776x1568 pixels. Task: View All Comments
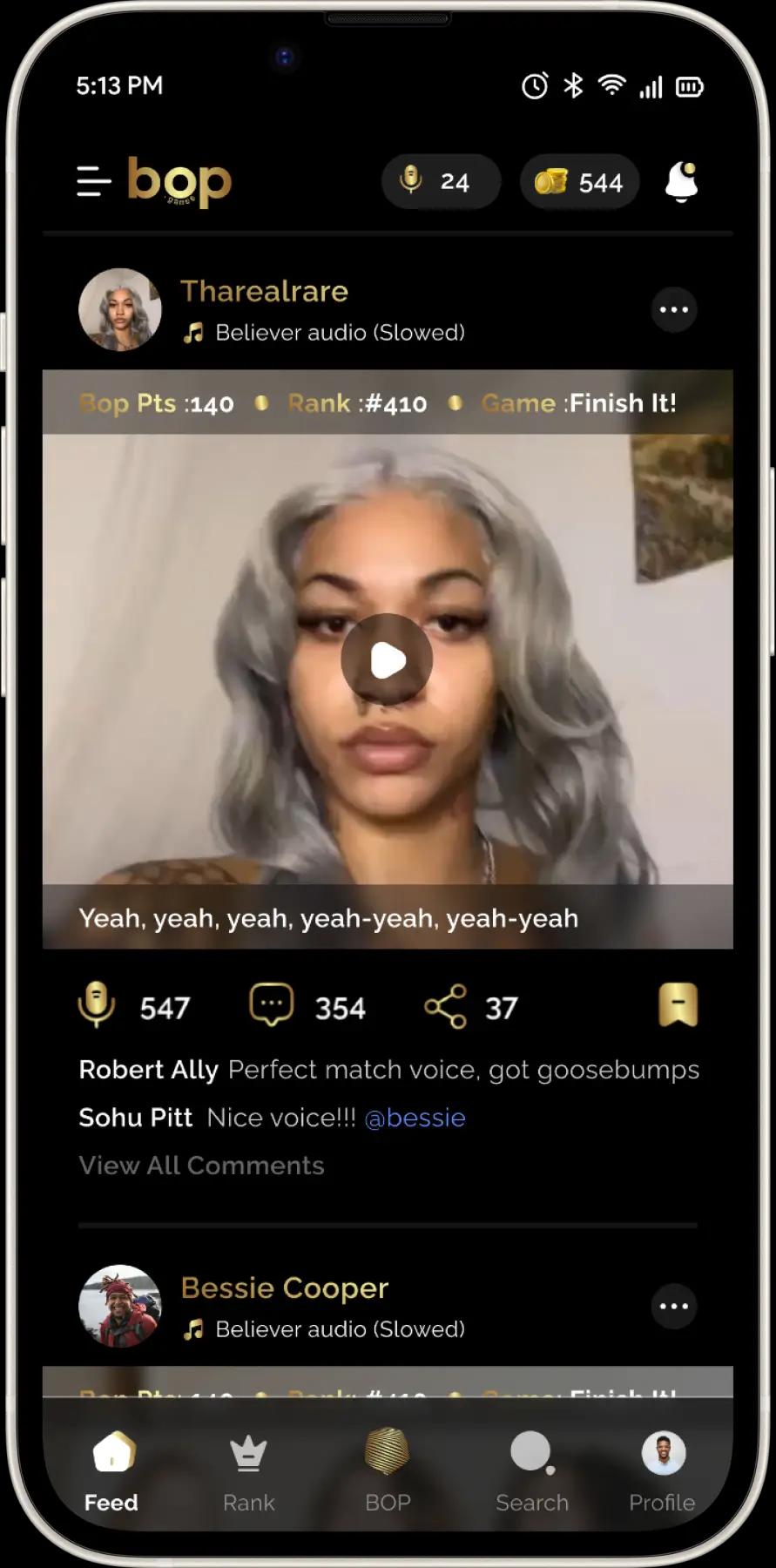pyautogui.click(x=201, y=1166)
